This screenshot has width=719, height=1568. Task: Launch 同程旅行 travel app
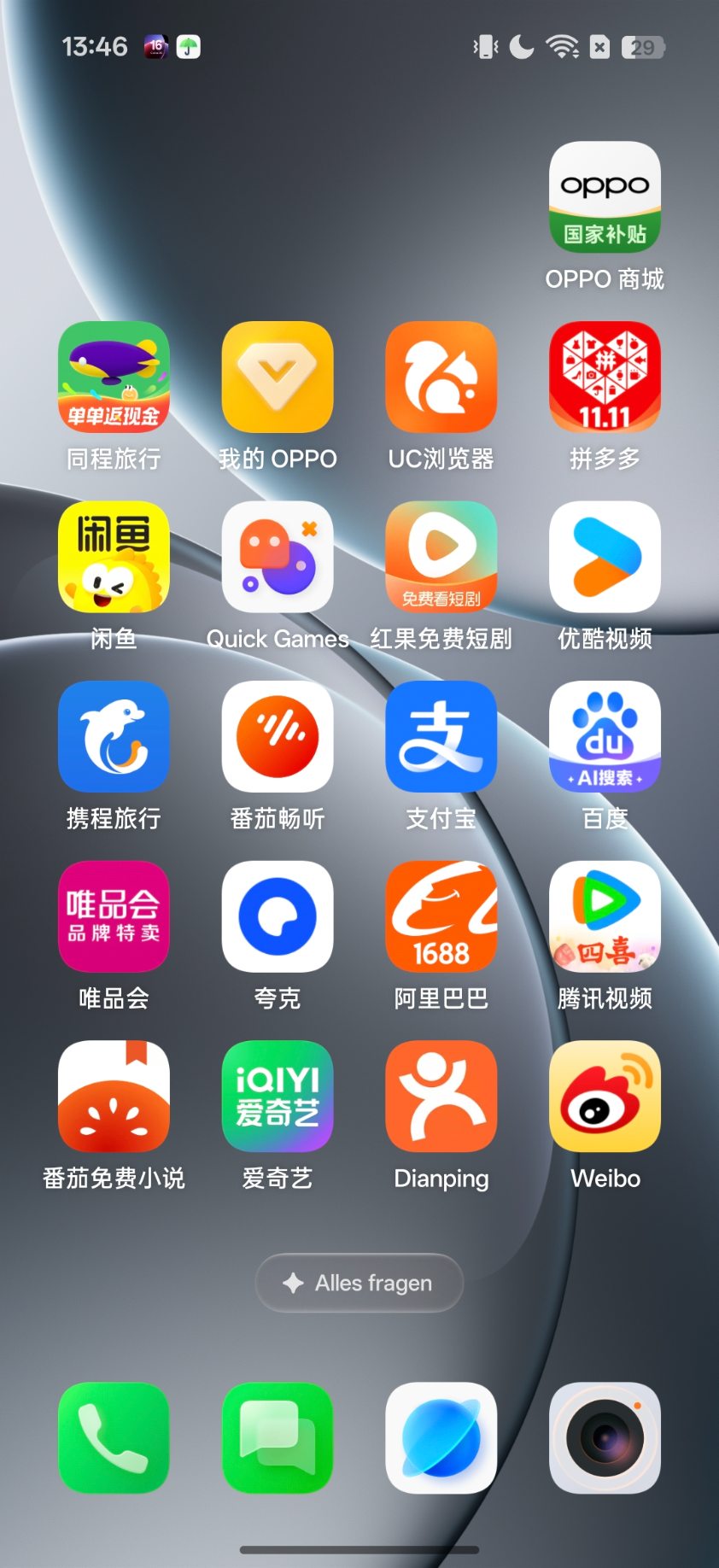click(x=114, y=377)
